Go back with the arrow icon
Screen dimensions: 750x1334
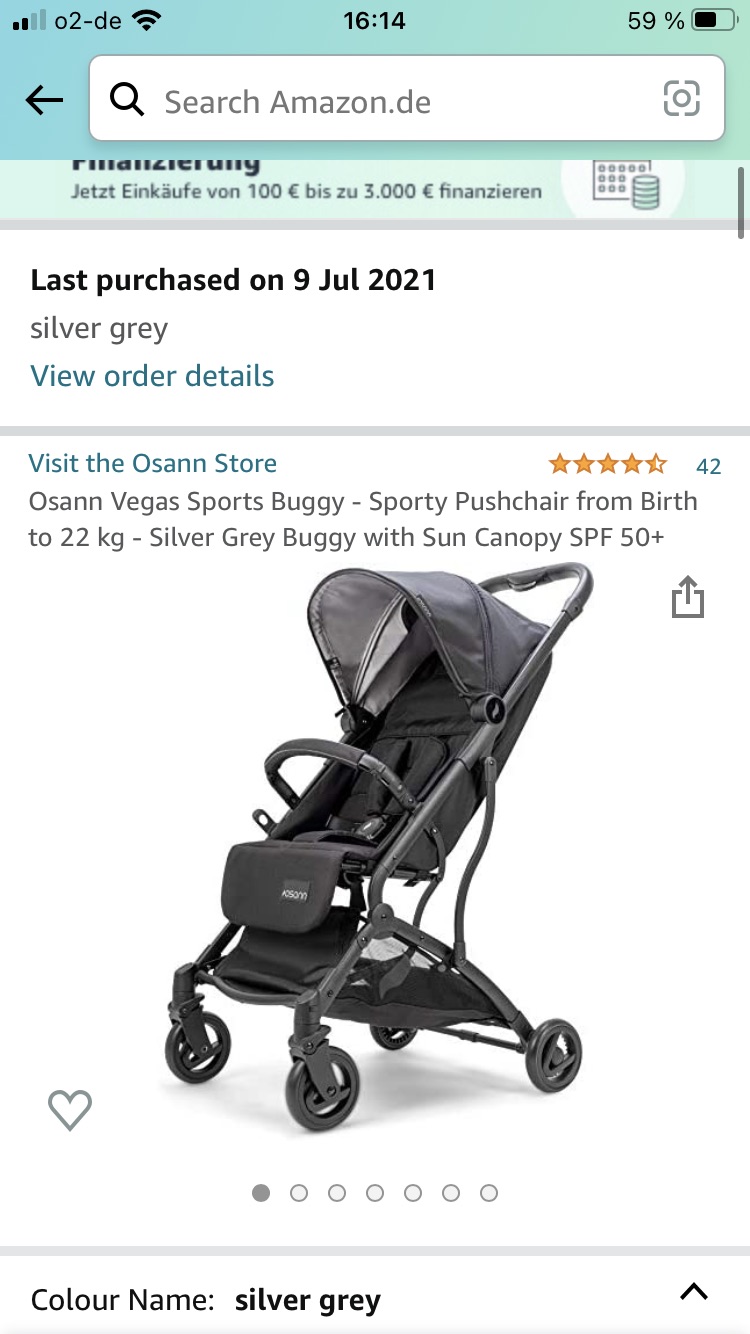[44, 100]
